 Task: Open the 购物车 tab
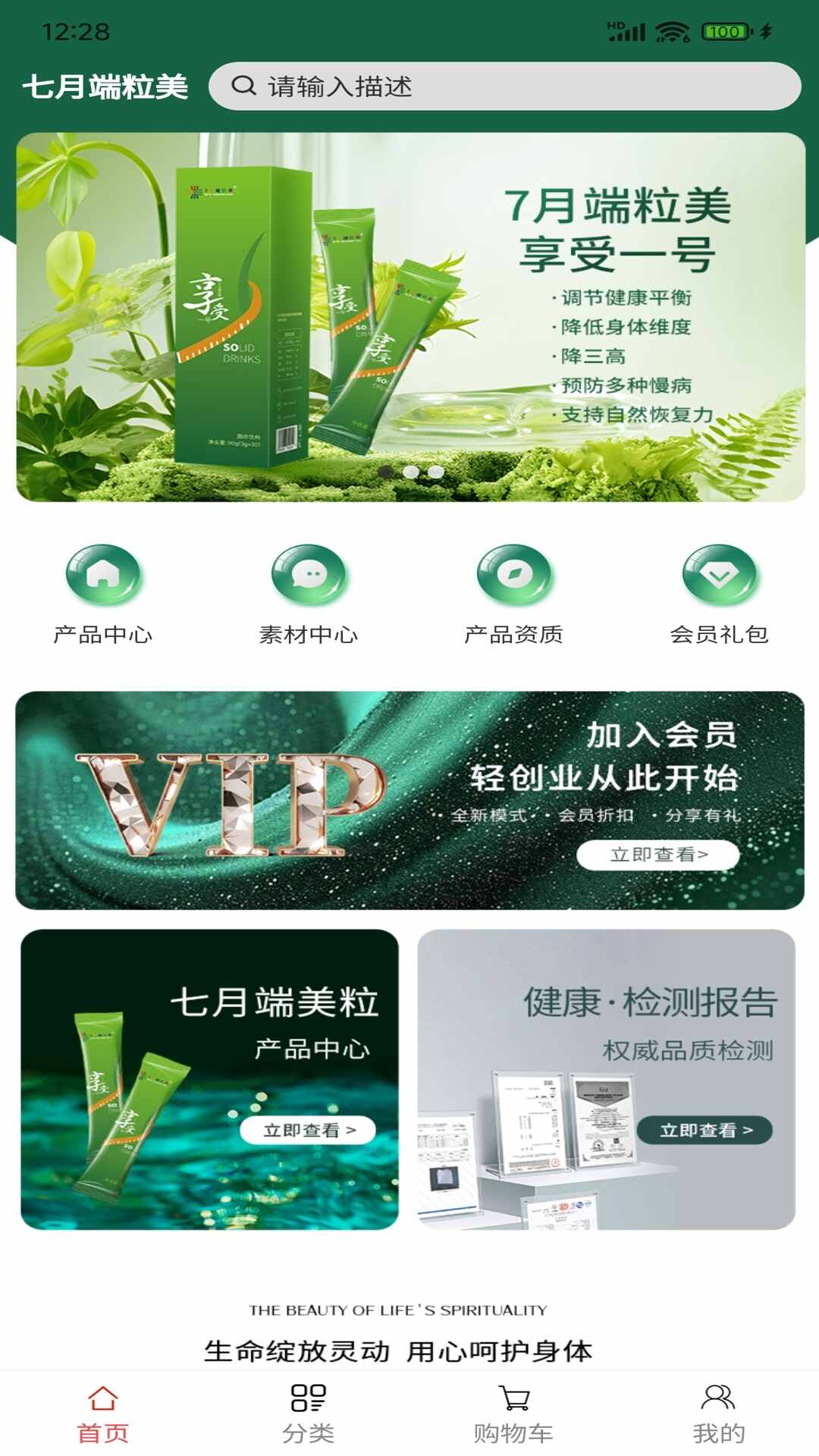click(x=513, y=1414)
